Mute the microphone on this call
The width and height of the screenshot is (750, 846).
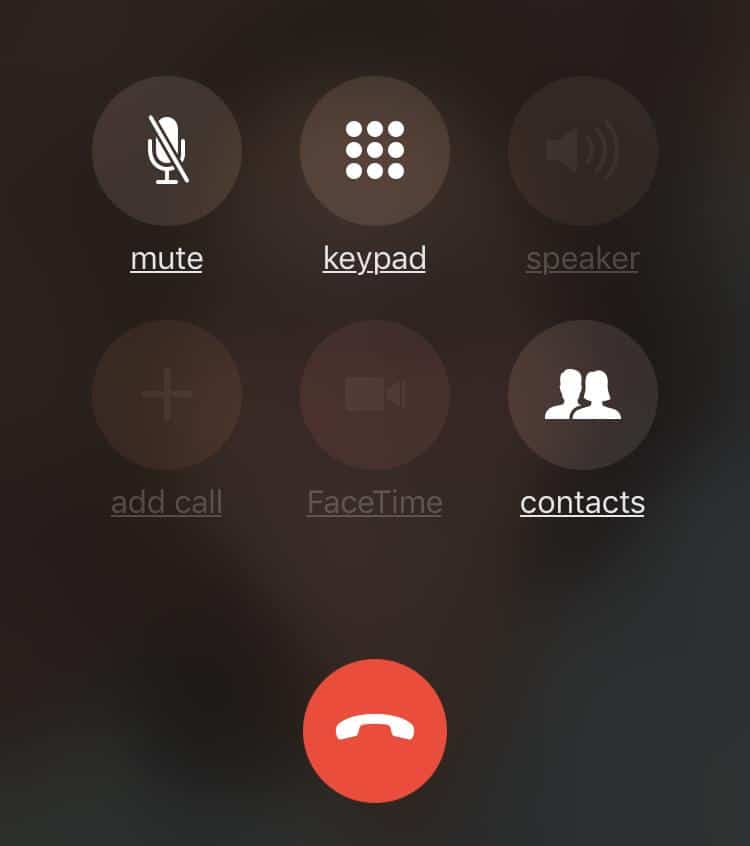coord(167,151)
